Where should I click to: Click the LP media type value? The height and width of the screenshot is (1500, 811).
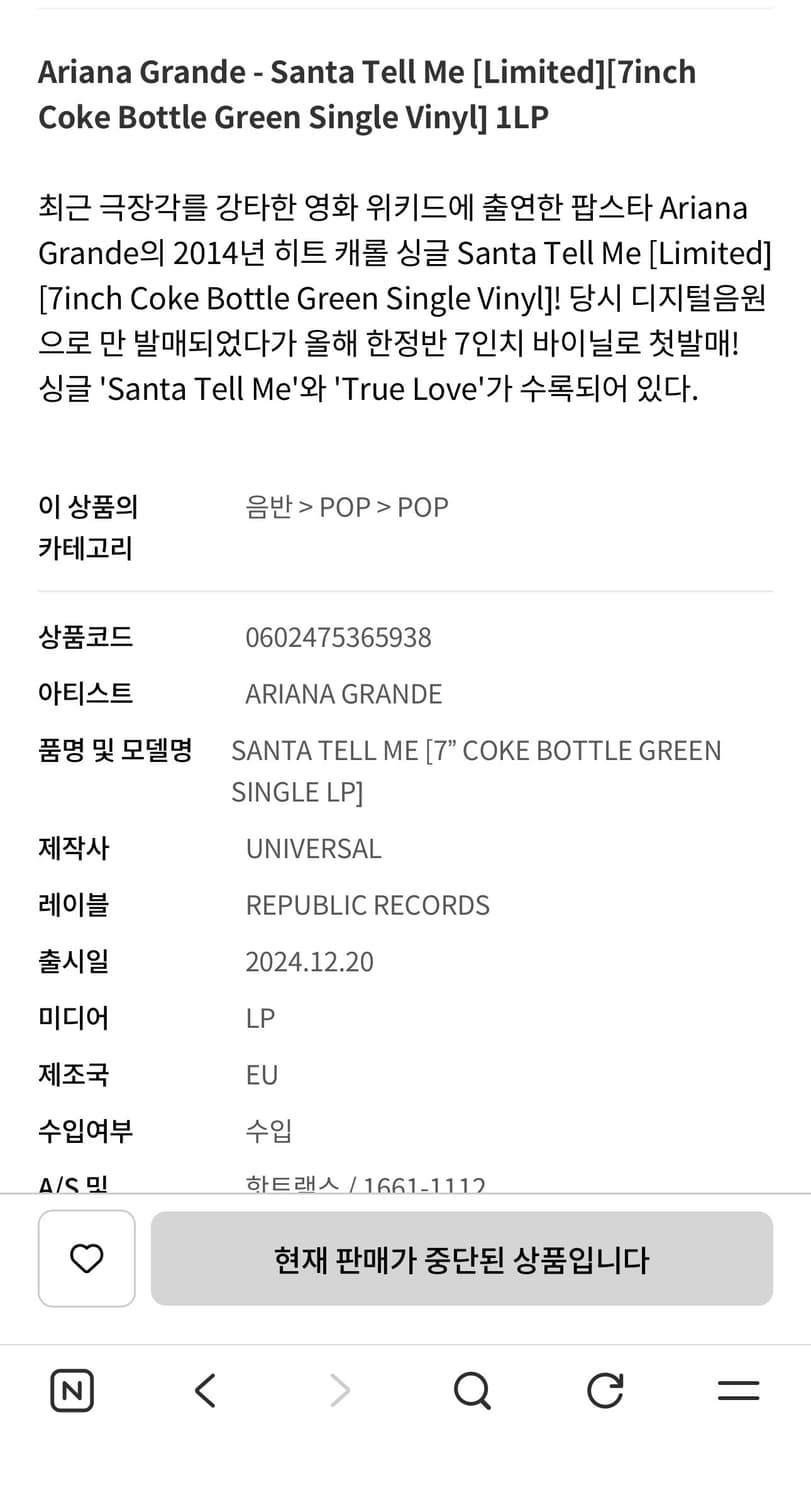(260, 1016)
